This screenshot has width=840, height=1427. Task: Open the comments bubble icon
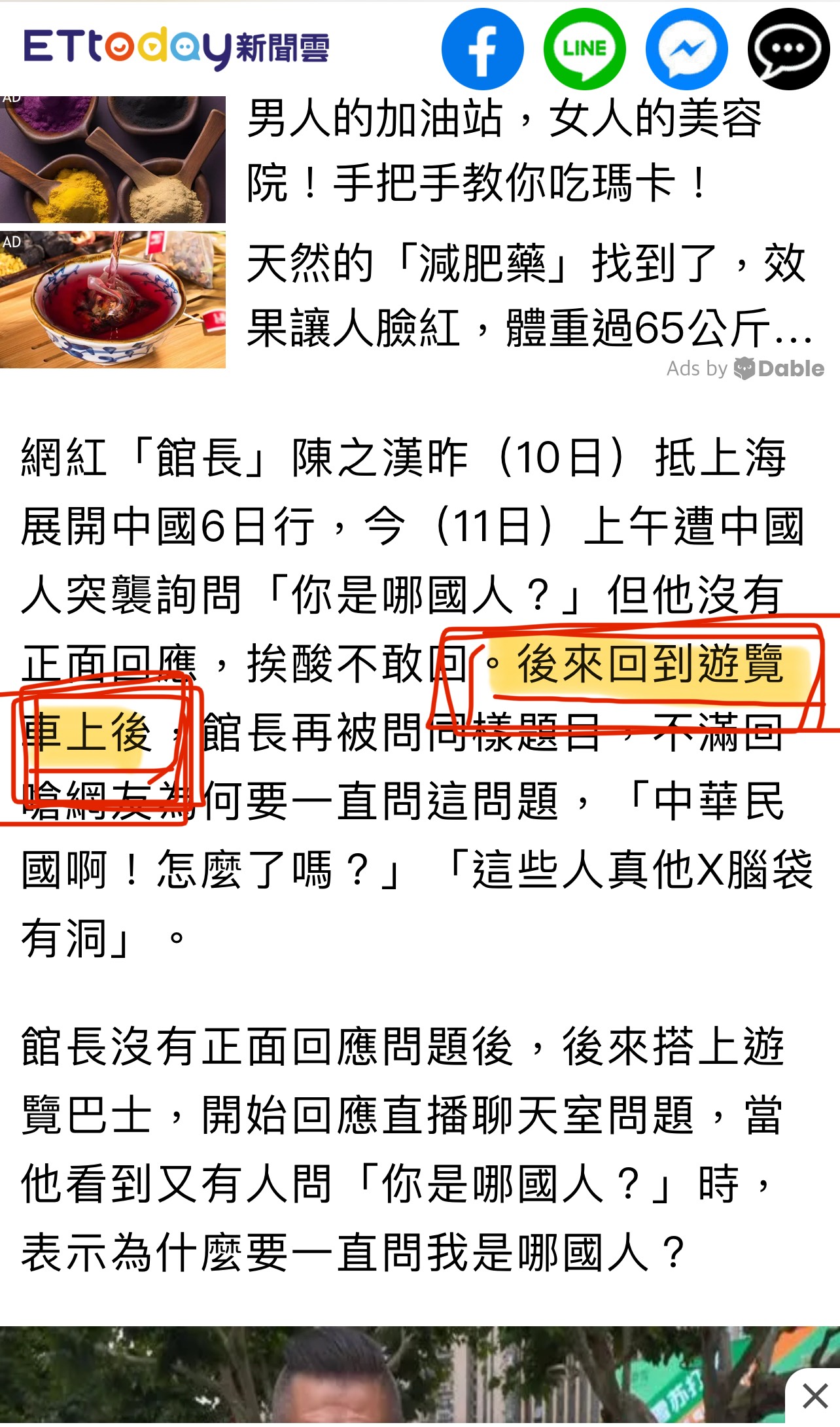[x=788, y=49]
